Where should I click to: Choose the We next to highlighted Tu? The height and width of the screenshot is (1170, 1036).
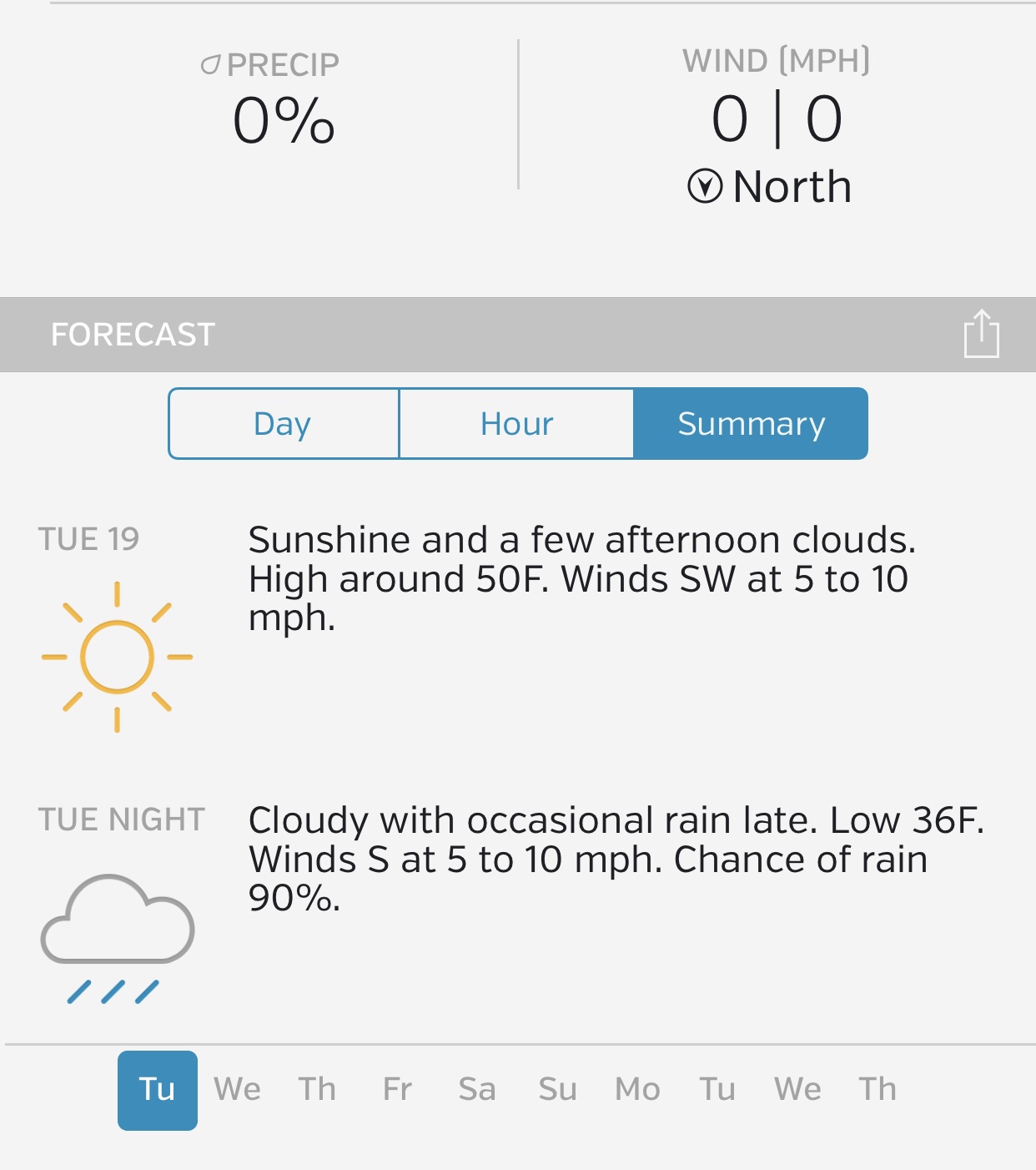[237, 1090]
